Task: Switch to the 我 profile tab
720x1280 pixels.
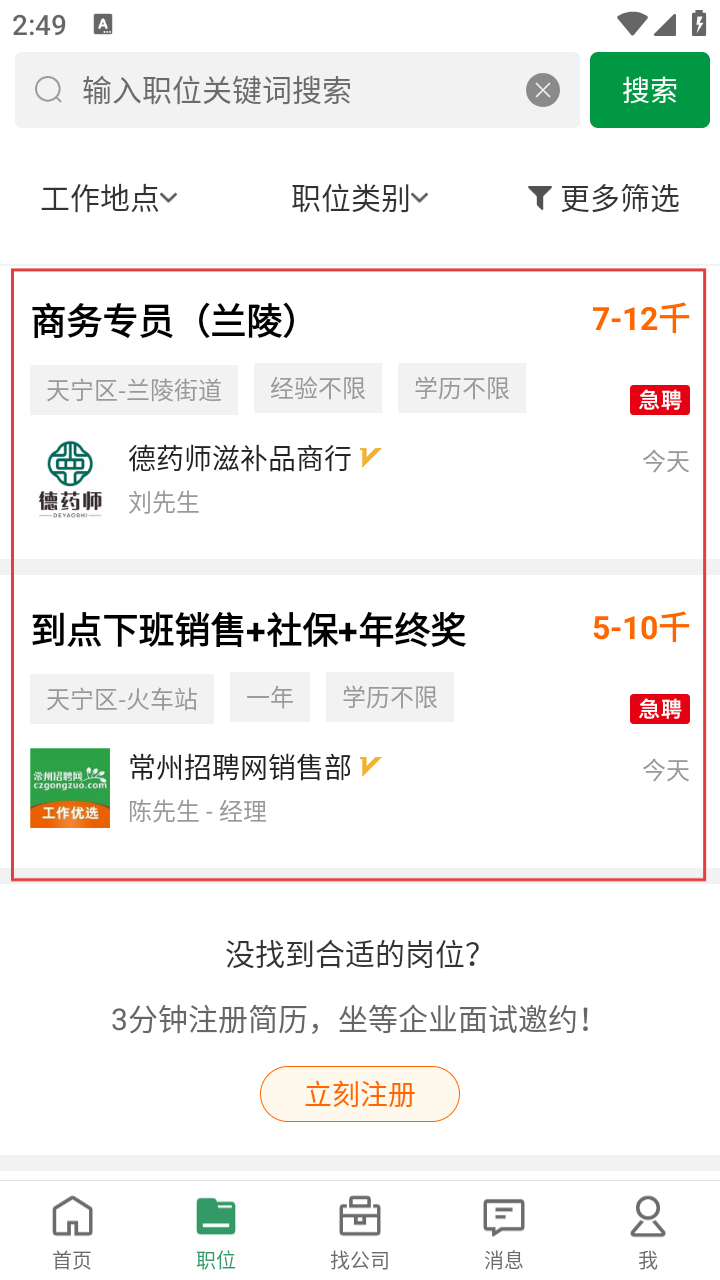Action: tap(648, 1231)
